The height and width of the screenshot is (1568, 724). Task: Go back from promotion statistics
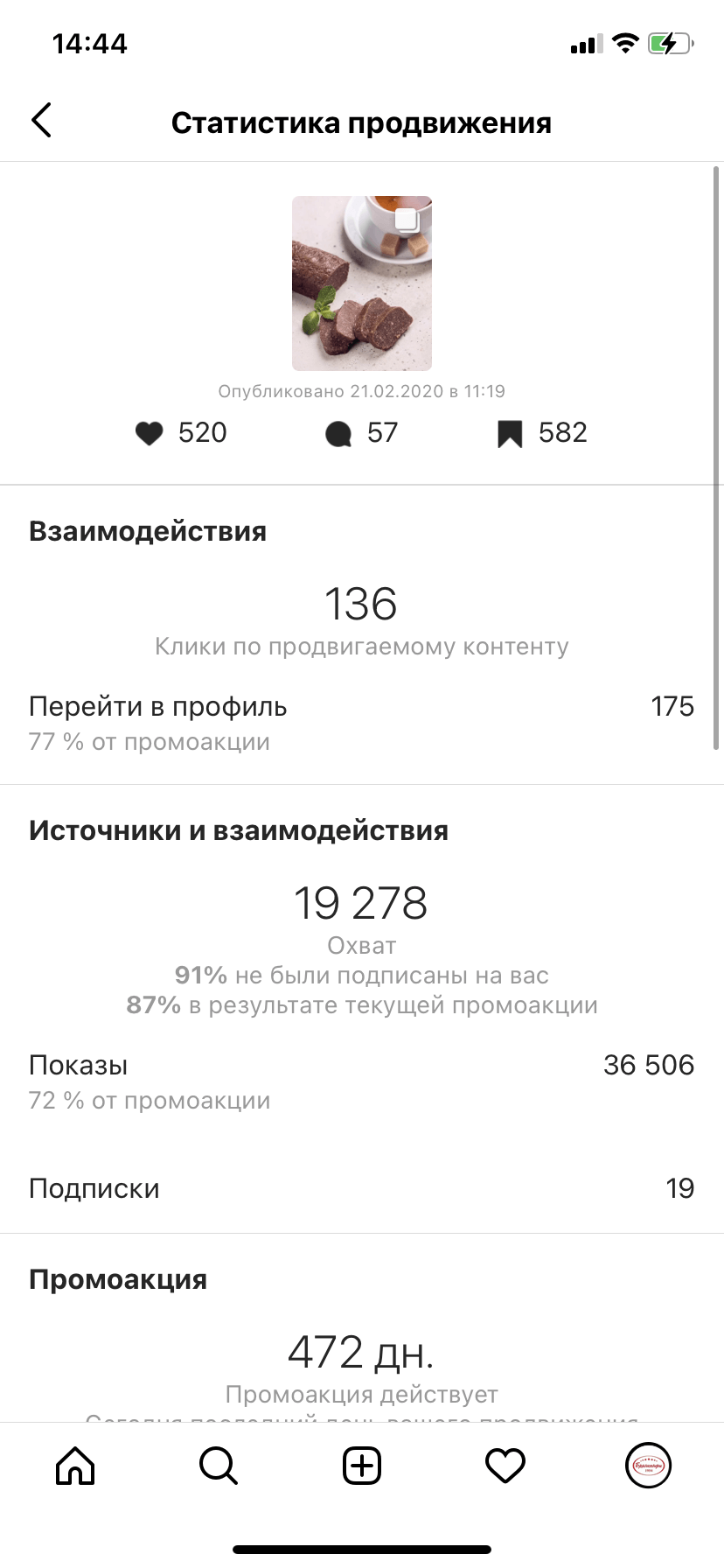[x=41, y=121]
